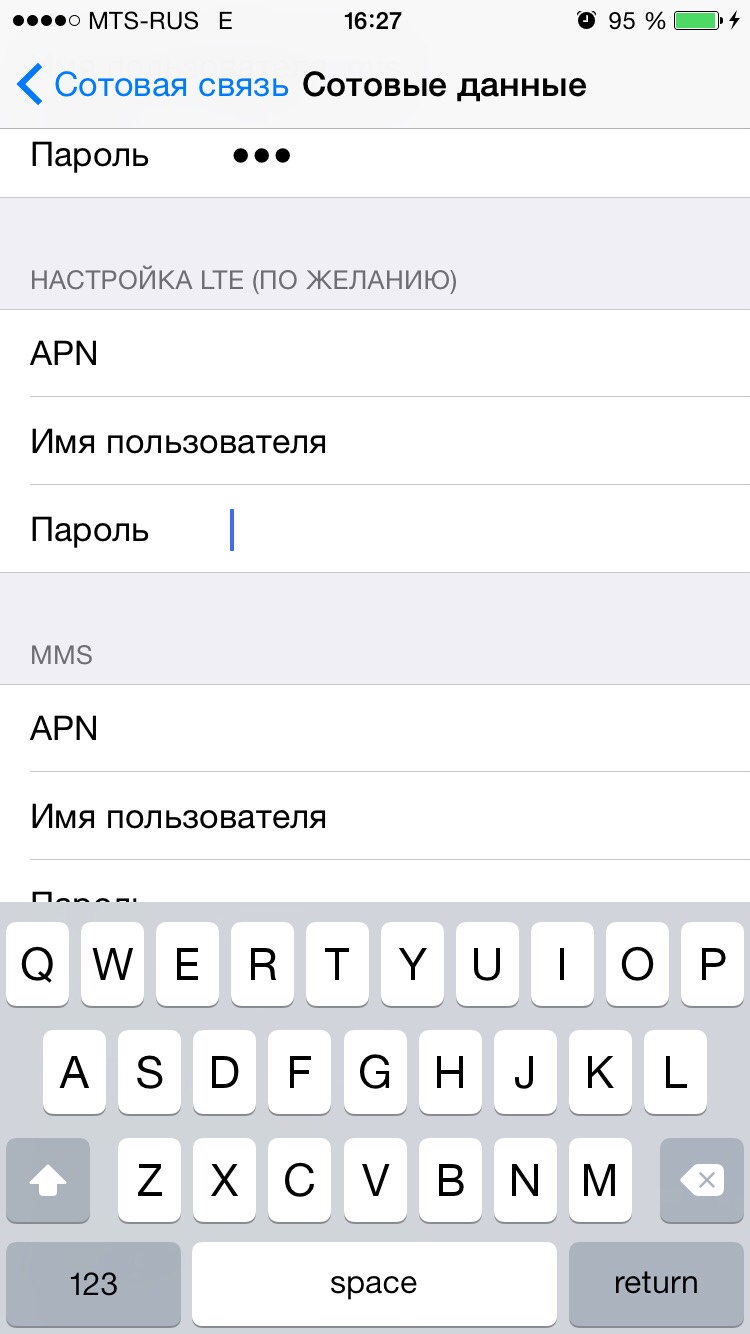This screenshot has width=750, height=1334.
Task: Switch keyboard to 123 numbers layout
Action: click(94, 1283)
